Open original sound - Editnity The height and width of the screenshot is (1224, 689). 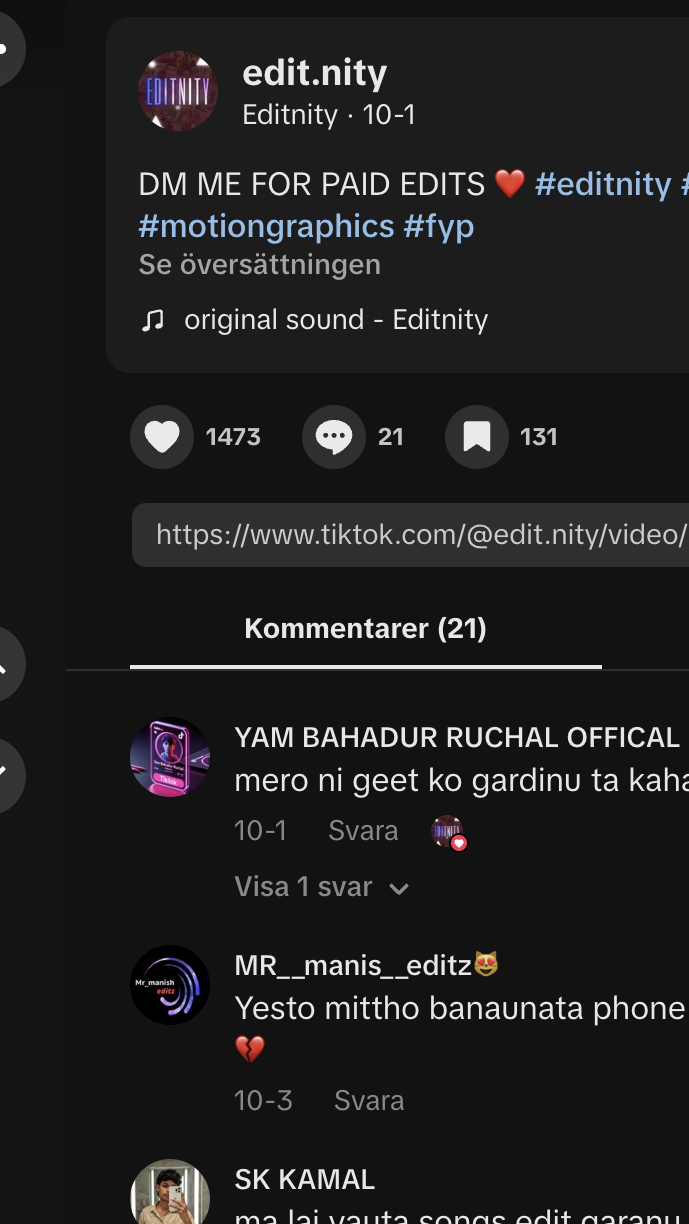(335, 320)
